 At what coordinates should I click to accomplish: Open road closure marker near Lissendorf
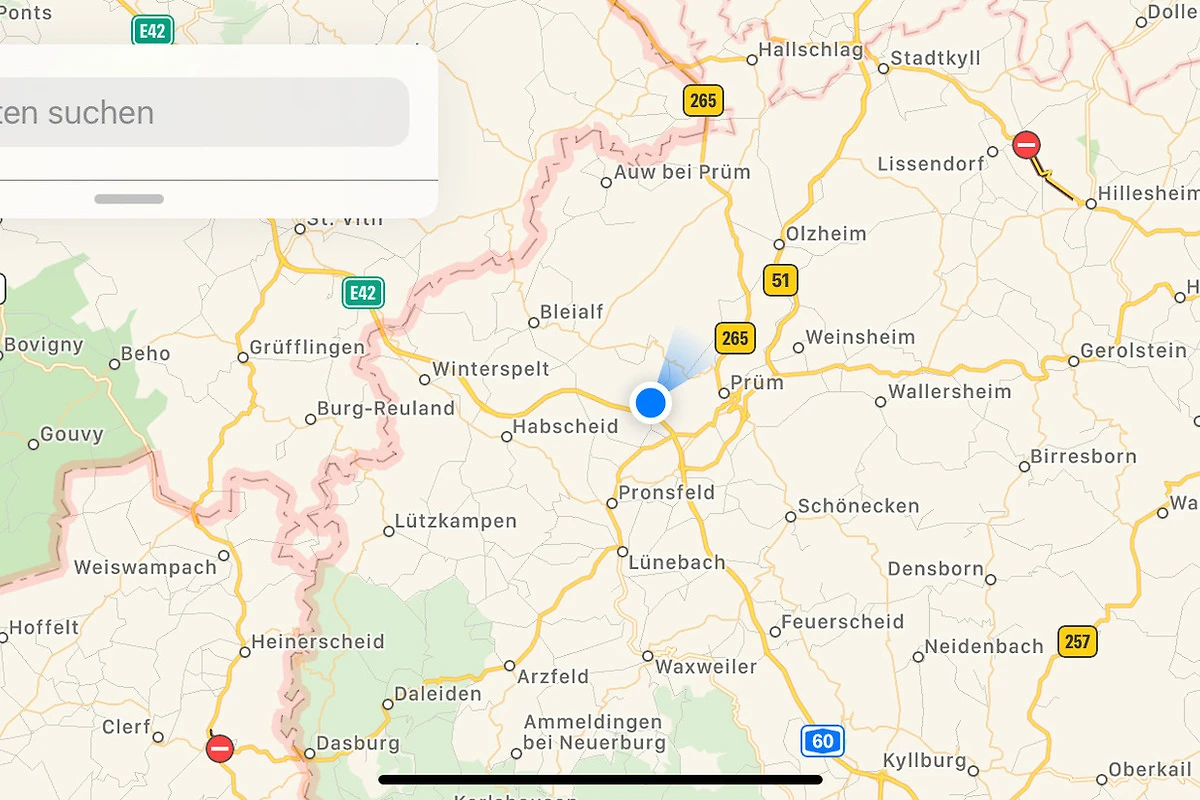click(x=1026, y=145)
